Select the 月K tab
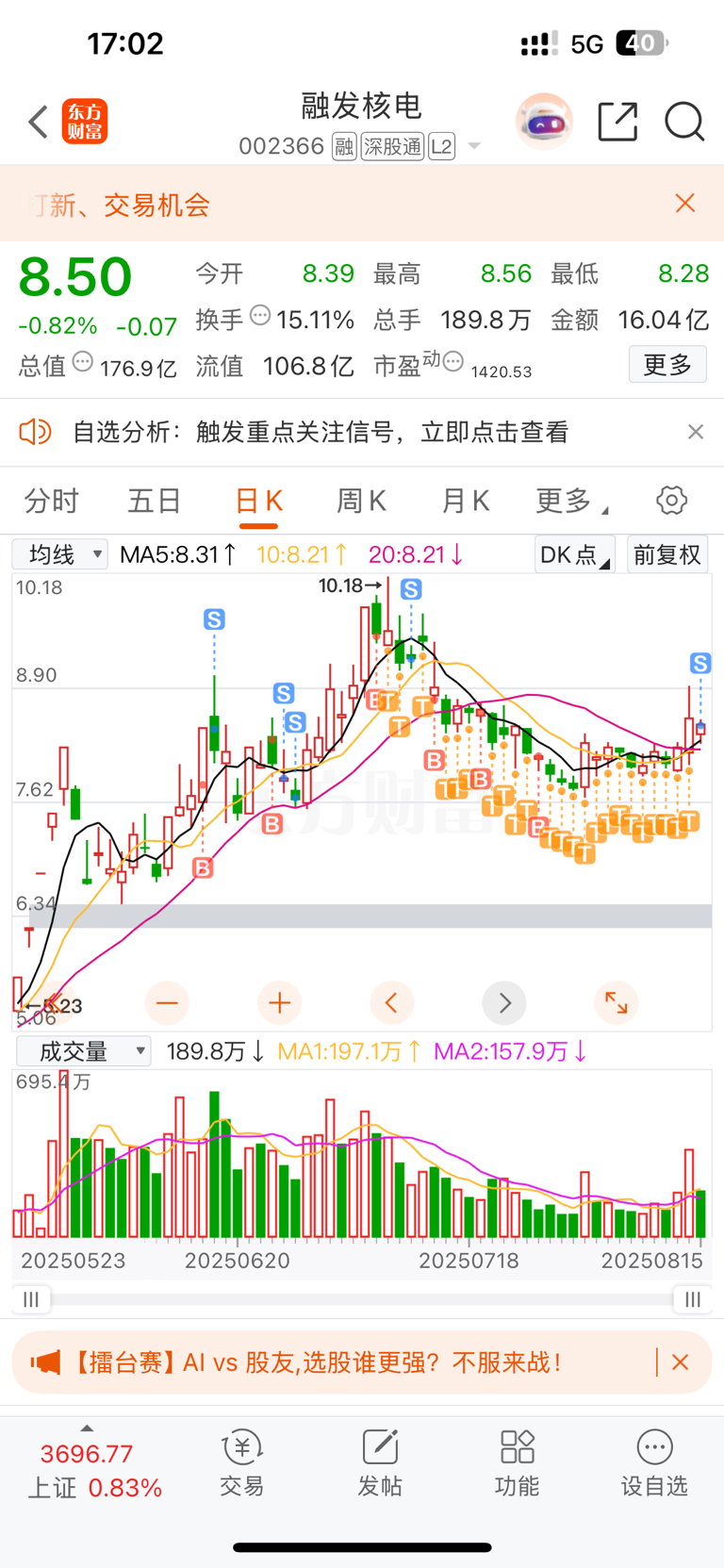This screenshot has width=724, height=1568. [x=465, y=501]
